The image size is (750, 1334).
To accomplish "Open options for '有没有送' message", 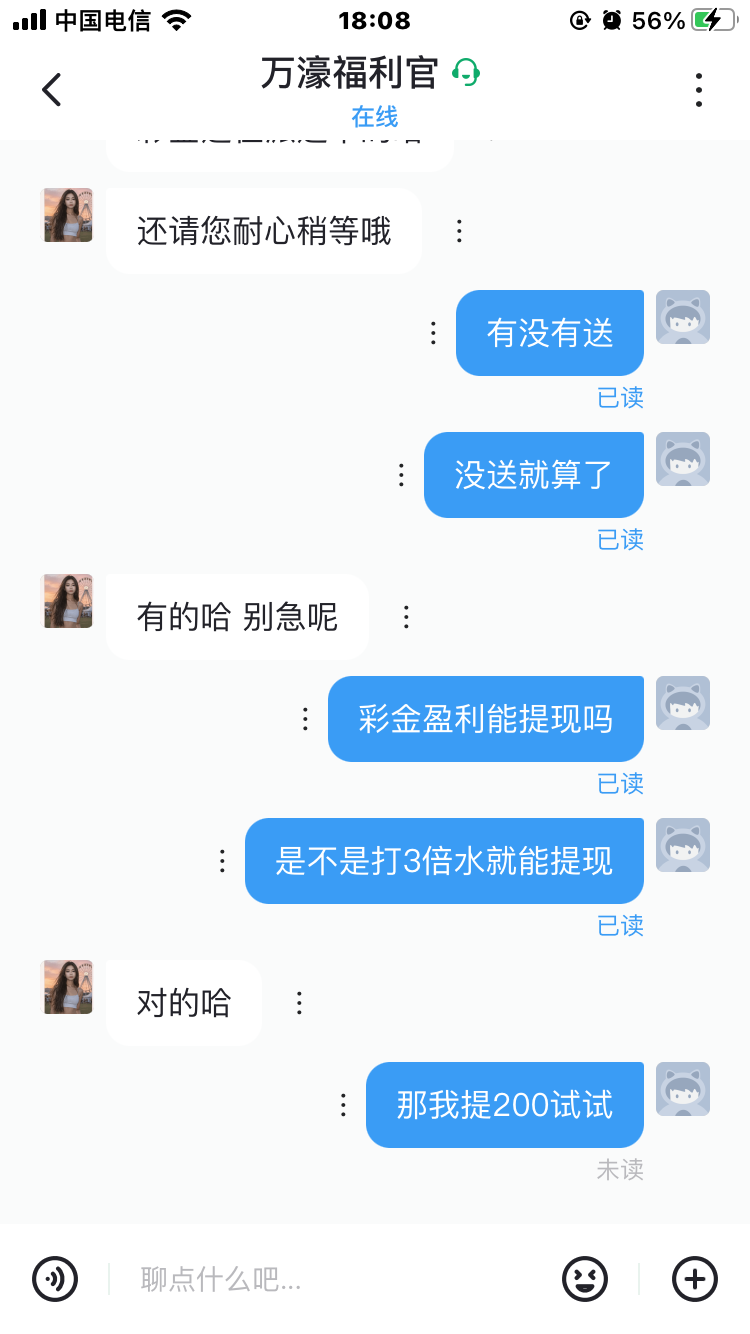I will coord(432,332).
